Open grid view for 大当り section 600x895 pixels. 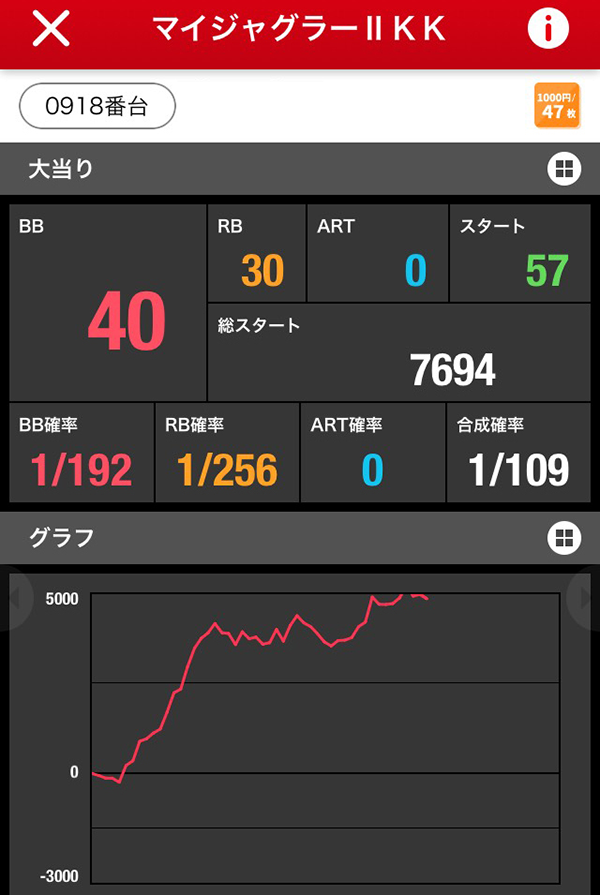(564, 169)
